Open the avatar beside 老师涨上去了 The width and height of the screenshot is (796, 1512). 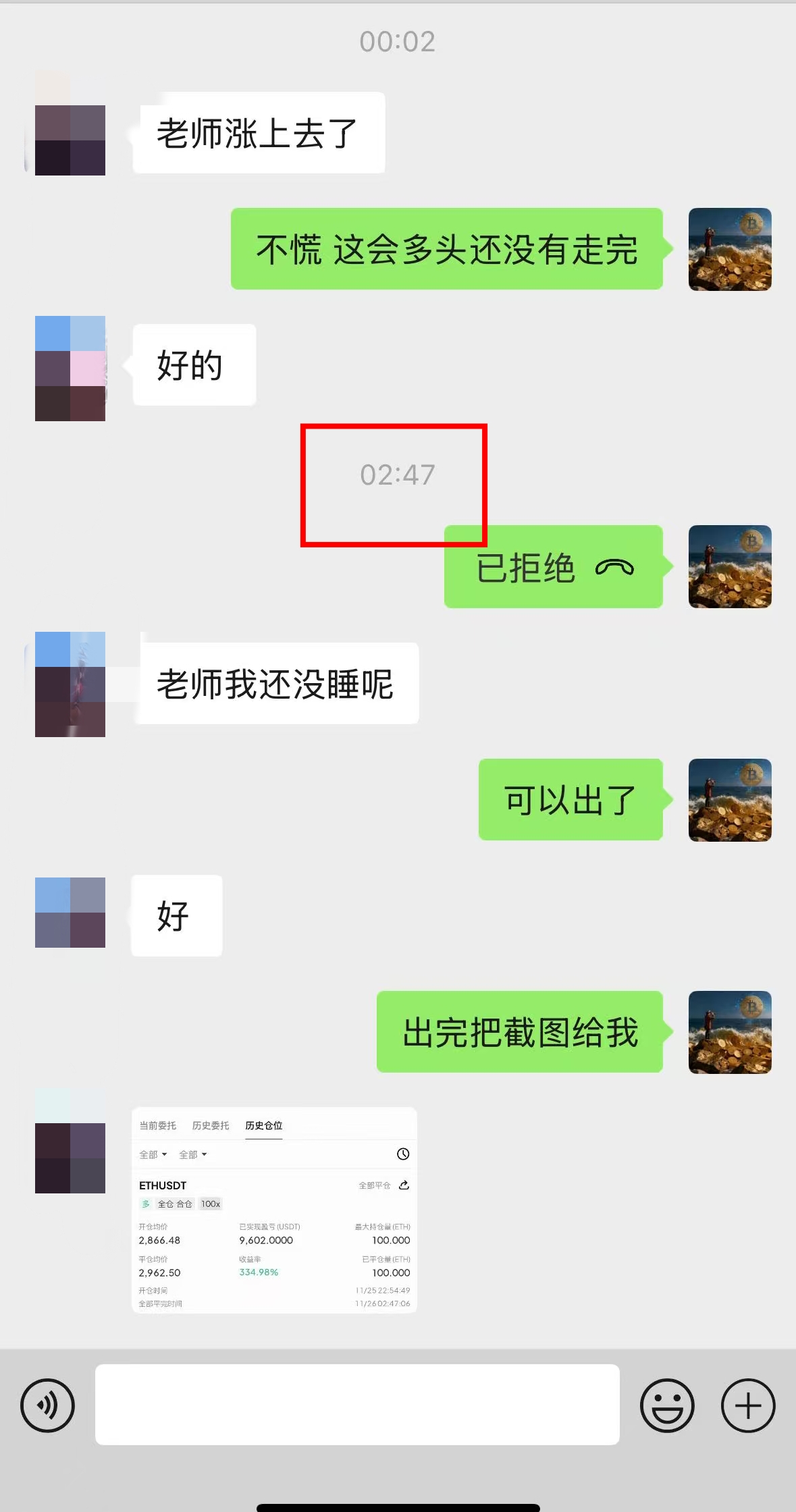70,124
